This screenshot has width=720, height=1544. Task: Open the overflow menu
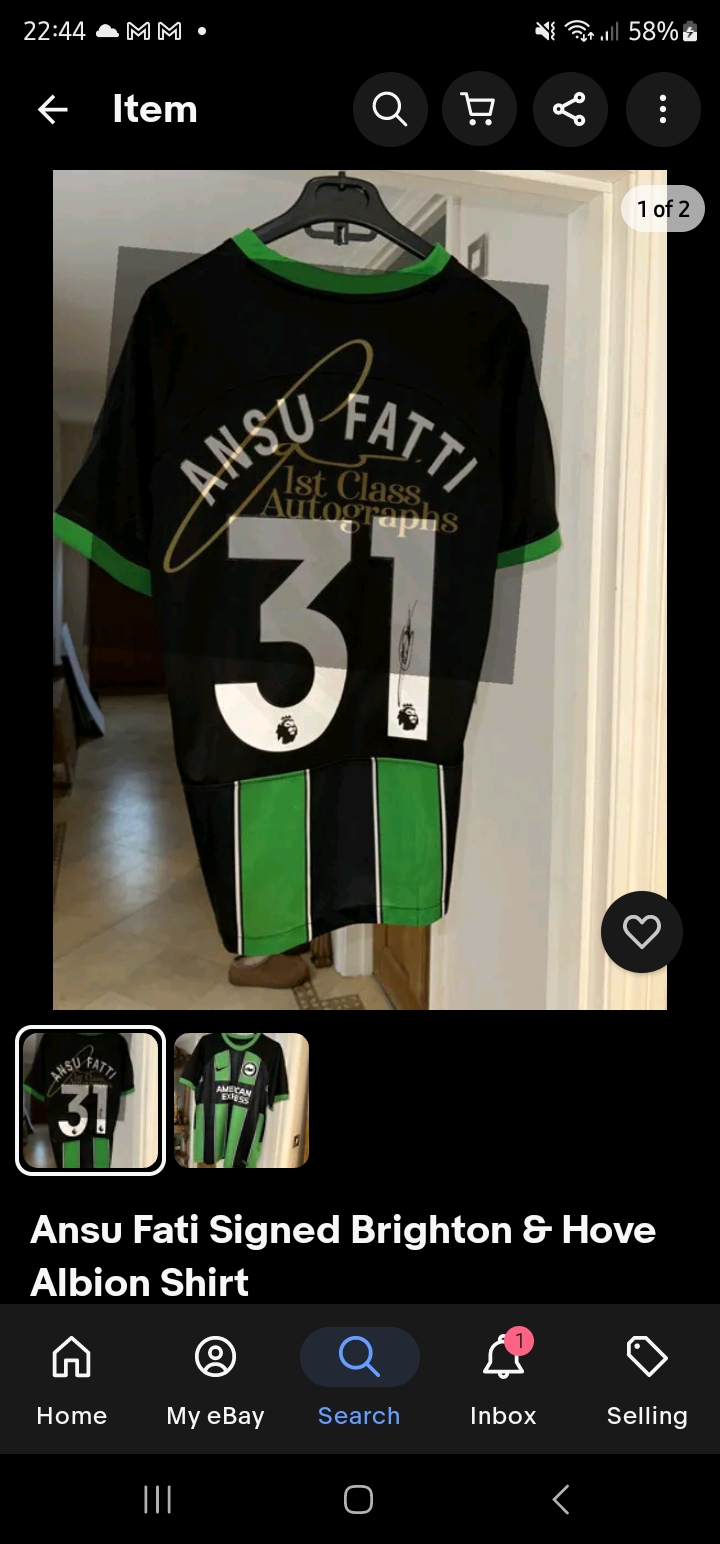click(x=662, y=110)
